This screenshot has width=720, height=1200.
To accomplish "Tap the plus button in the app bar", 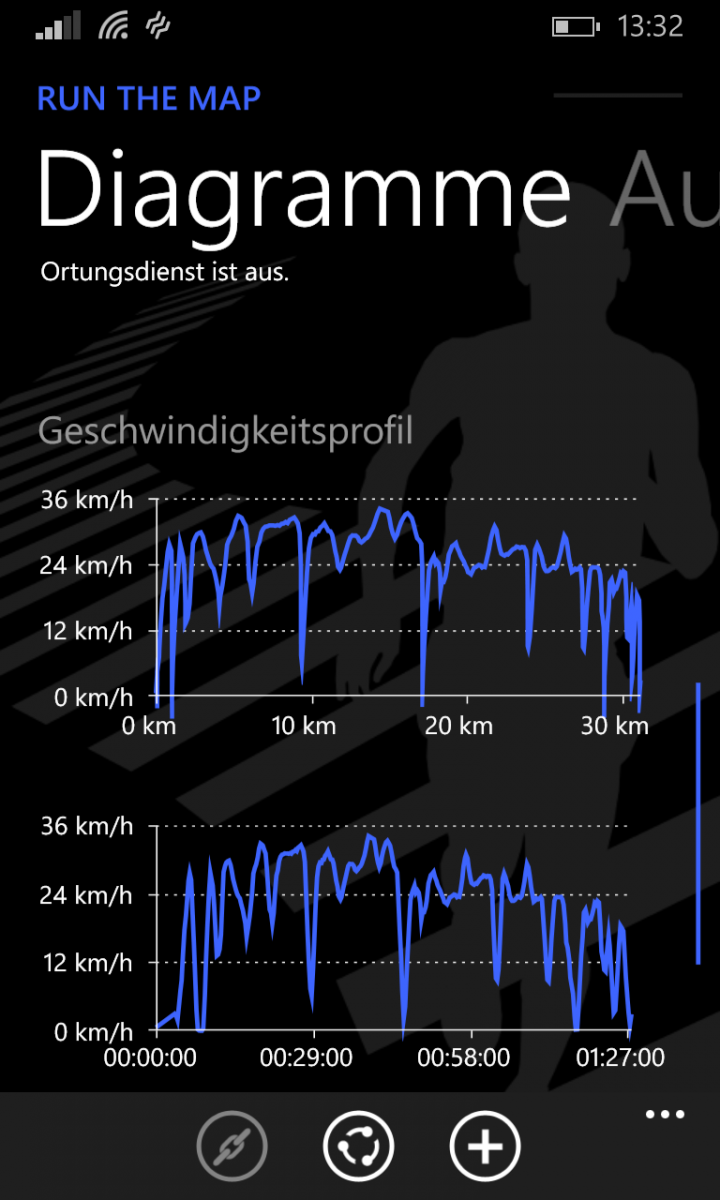I will click(486, 1145).
